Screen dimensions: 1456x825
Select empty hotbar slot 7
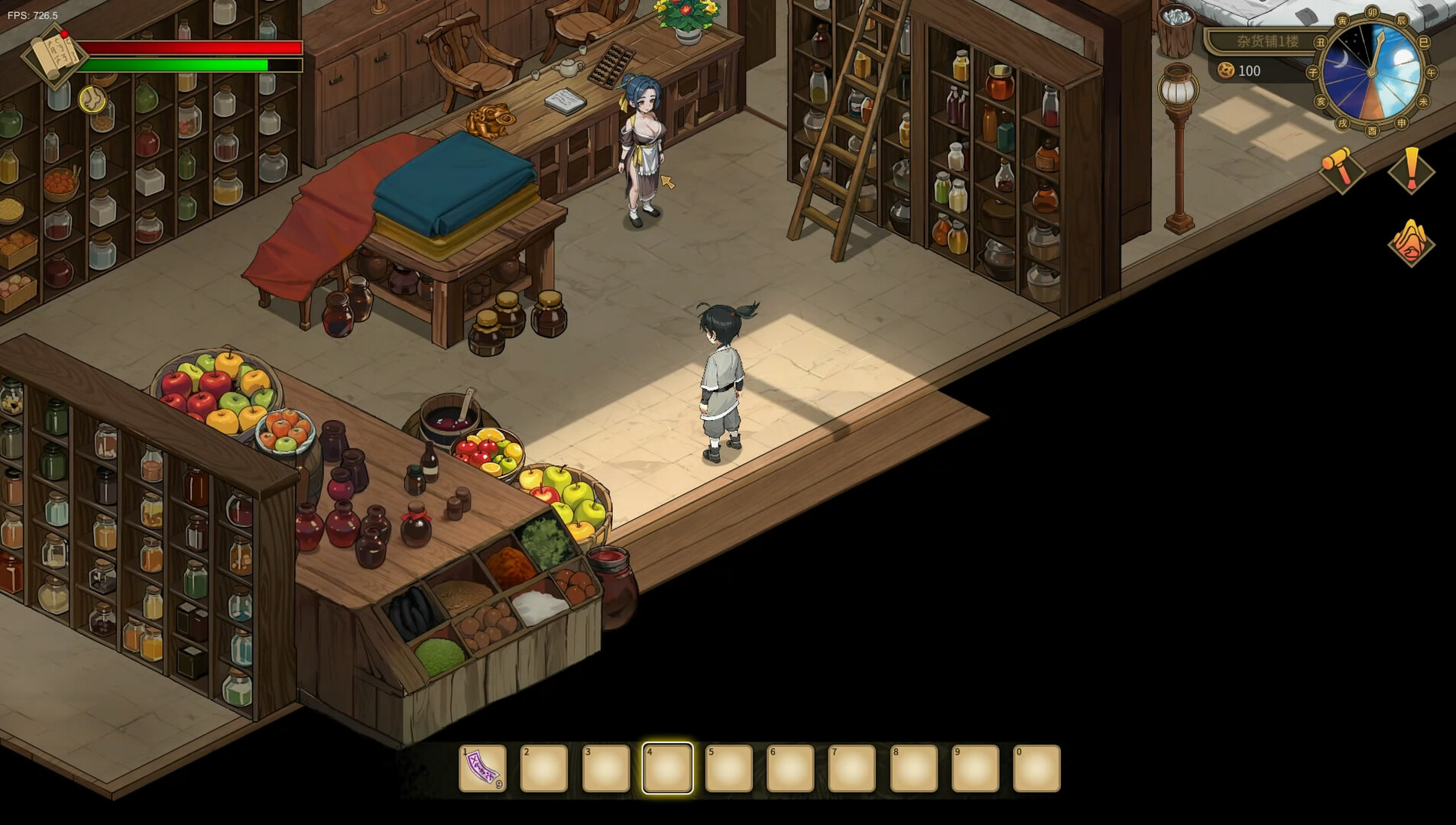(x=851, y=768)
